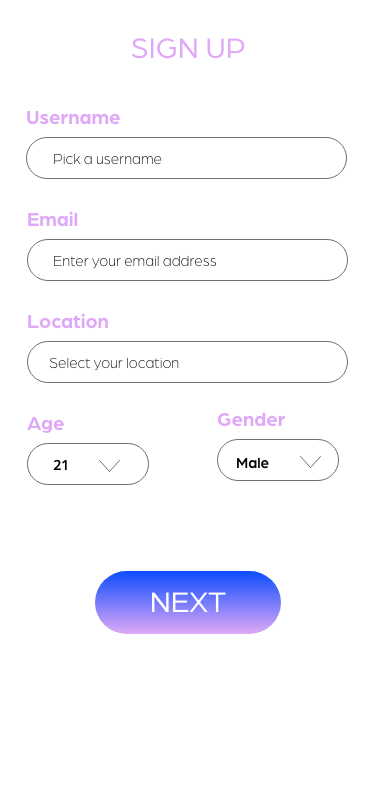Focus the Email address field
This screenshot has height=812, width=375.
(x=187, y=260)
